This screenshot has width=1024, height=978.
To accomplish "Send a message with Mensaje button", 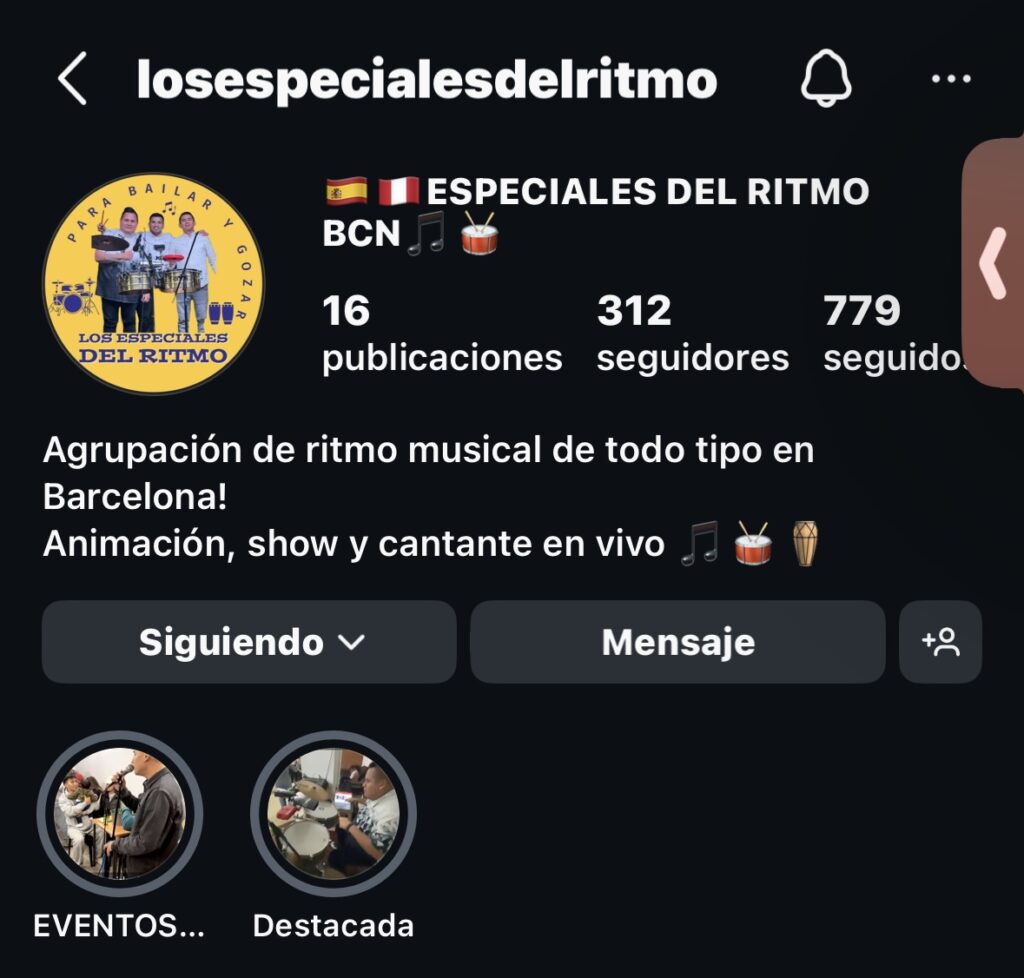I will 677,642.
